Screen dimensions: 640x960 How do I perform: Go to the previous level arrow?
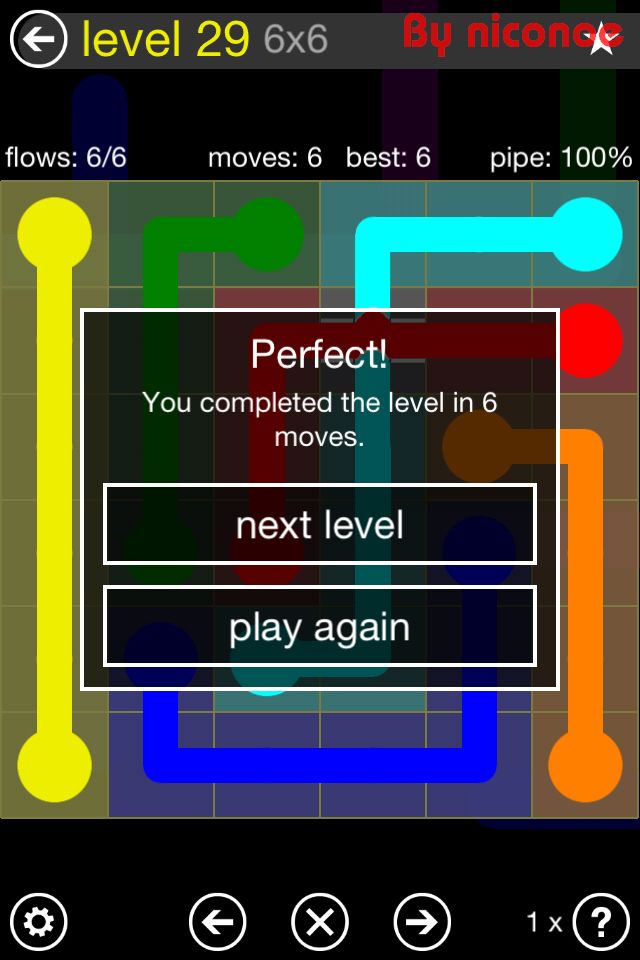pyautogui.click(x=217, y=921)
